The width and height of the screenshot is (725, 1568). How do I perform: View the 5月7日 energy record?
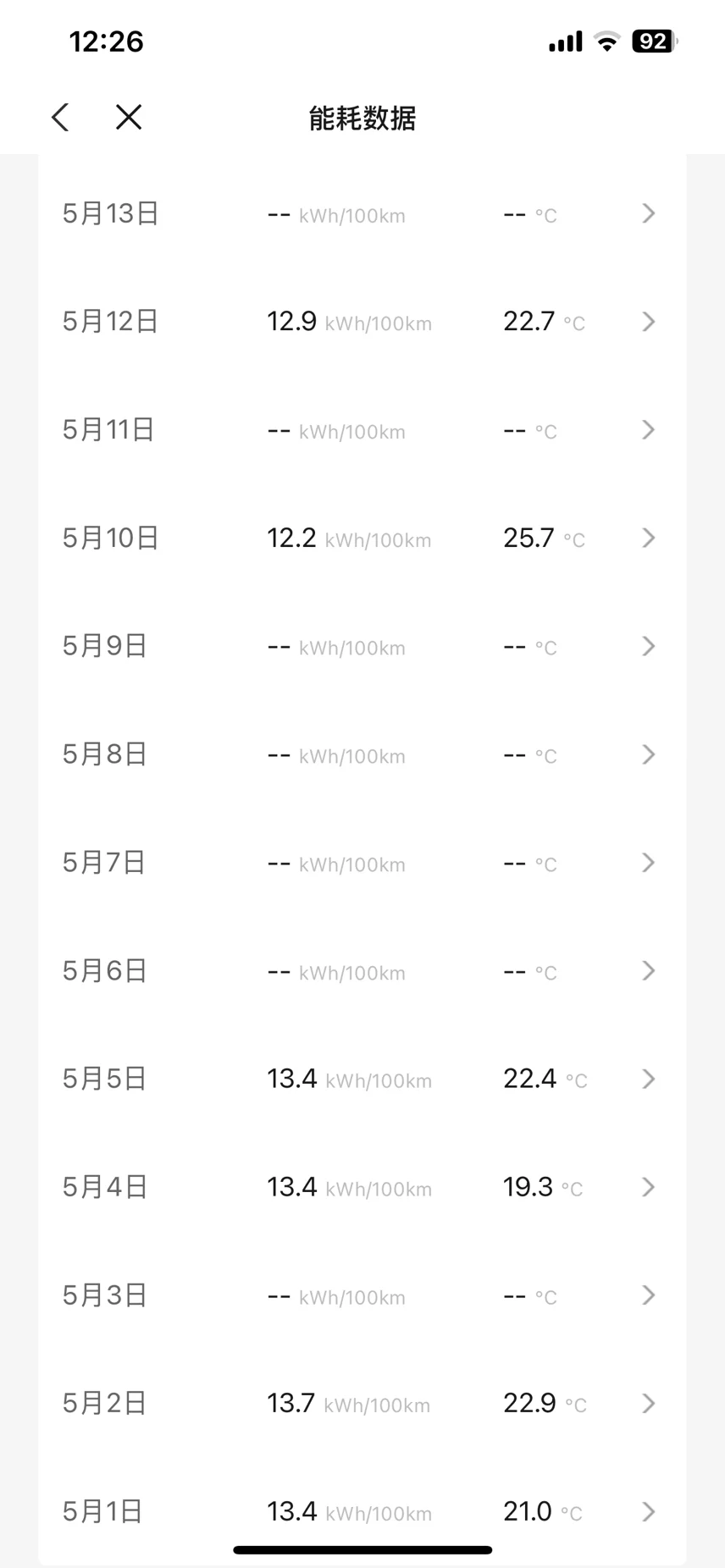362,863
